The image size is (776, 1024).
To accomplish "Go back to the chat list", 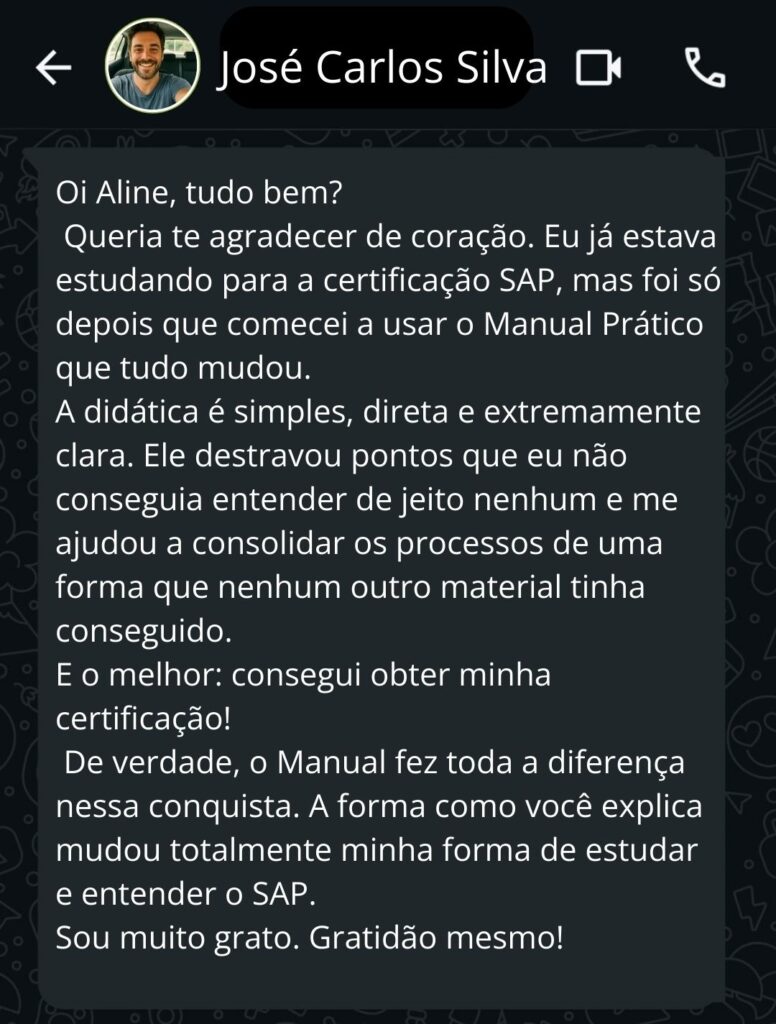I will pos(54,67).
